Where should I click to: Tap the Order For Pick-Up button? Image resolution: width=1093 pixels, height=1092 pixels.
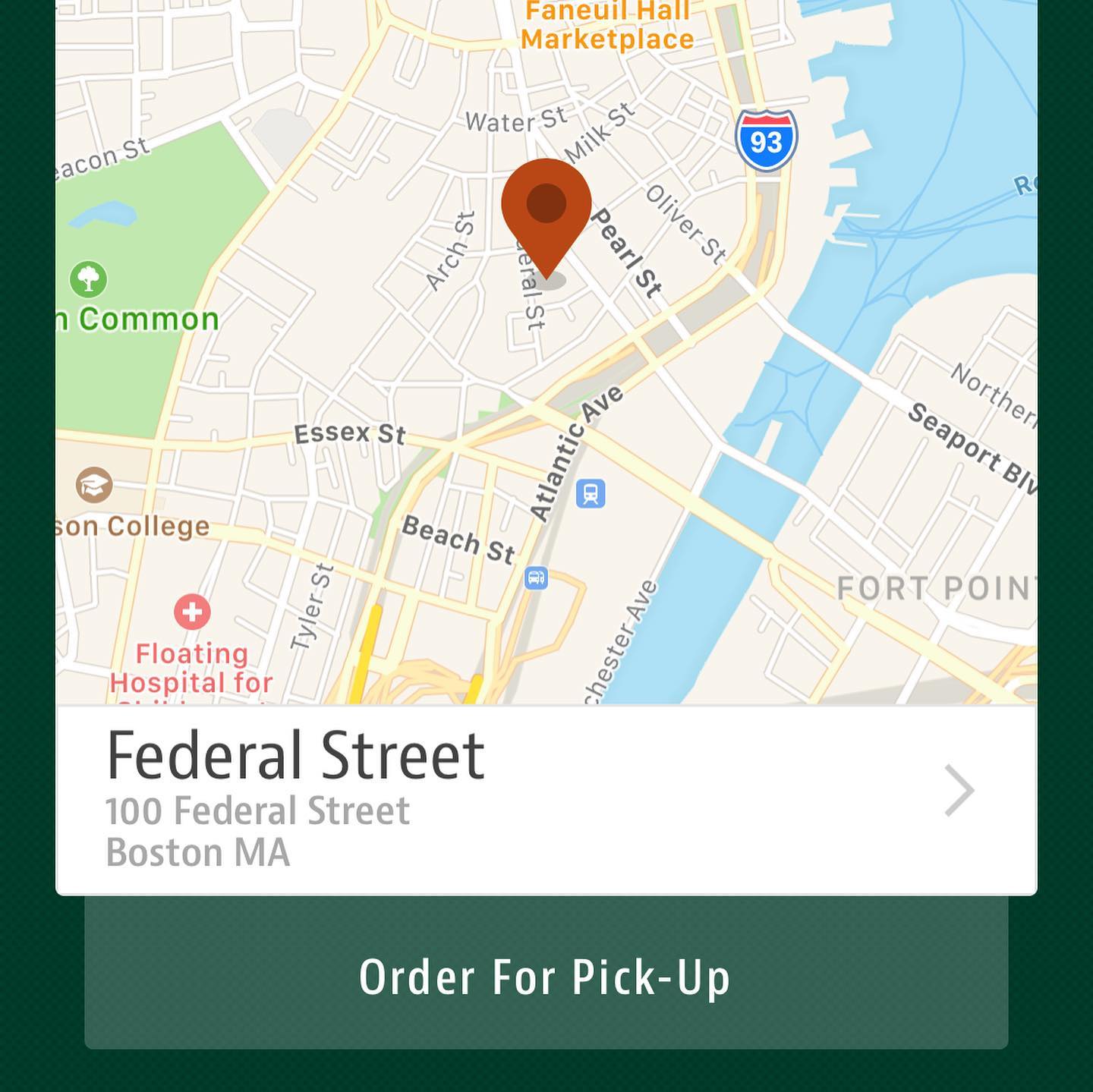point(546,977)
